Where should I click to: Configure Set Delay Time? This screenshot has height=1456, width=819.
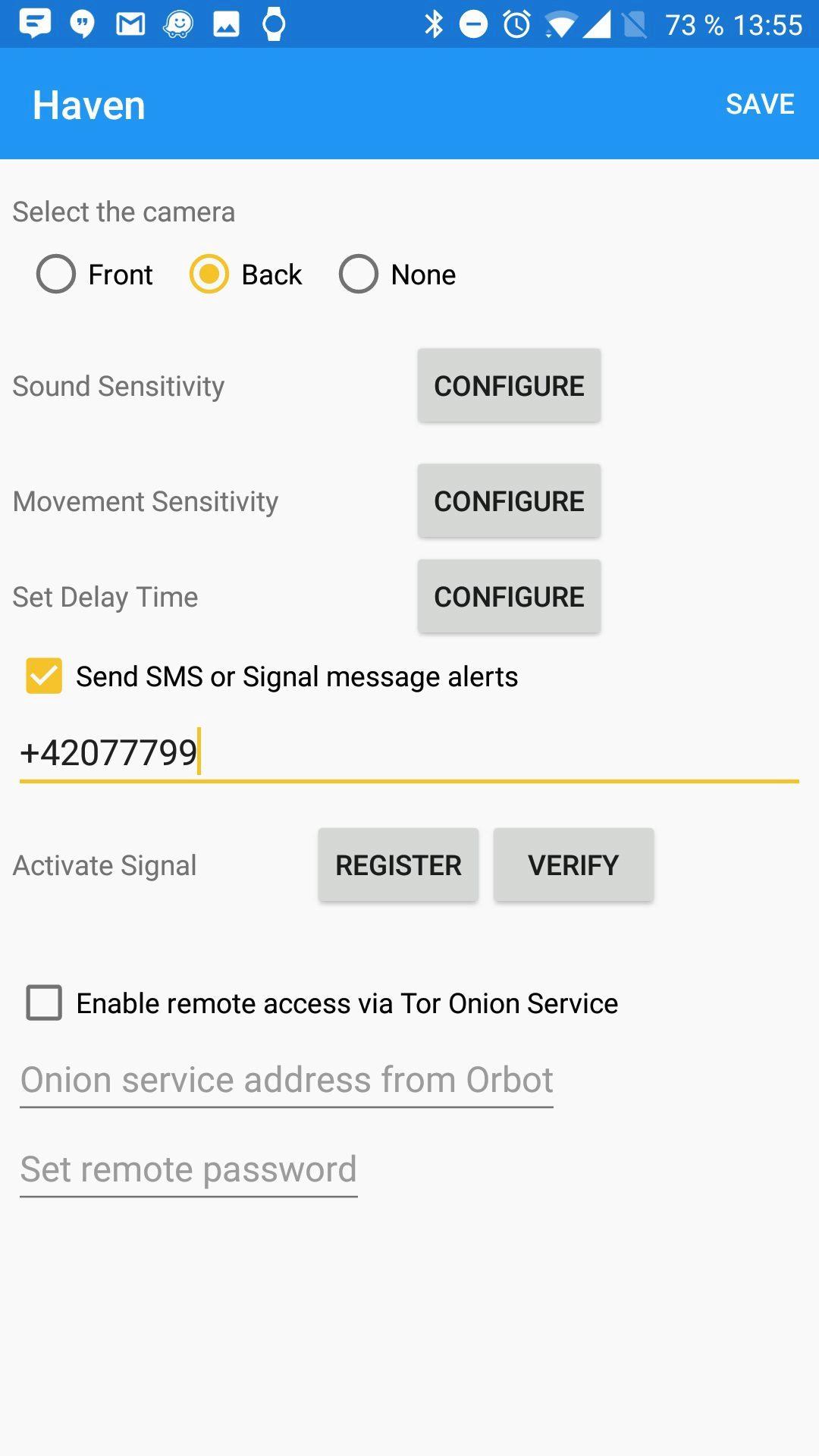tap(509, 596)
